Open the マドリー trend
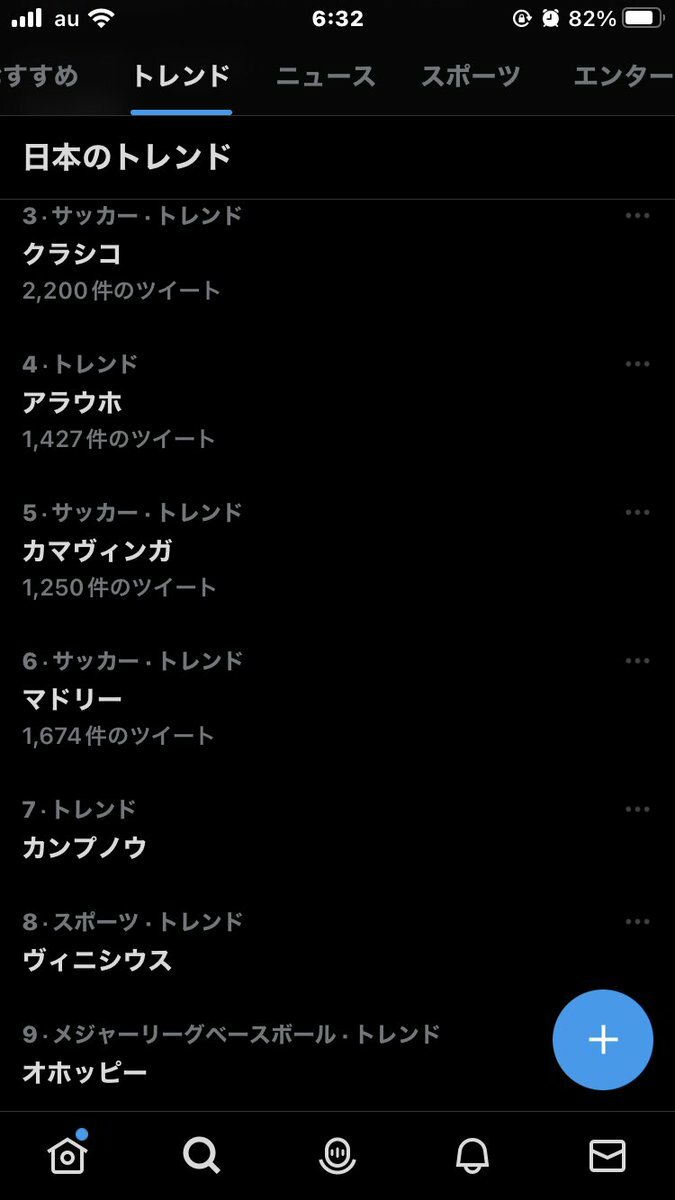 coord(337,698)
